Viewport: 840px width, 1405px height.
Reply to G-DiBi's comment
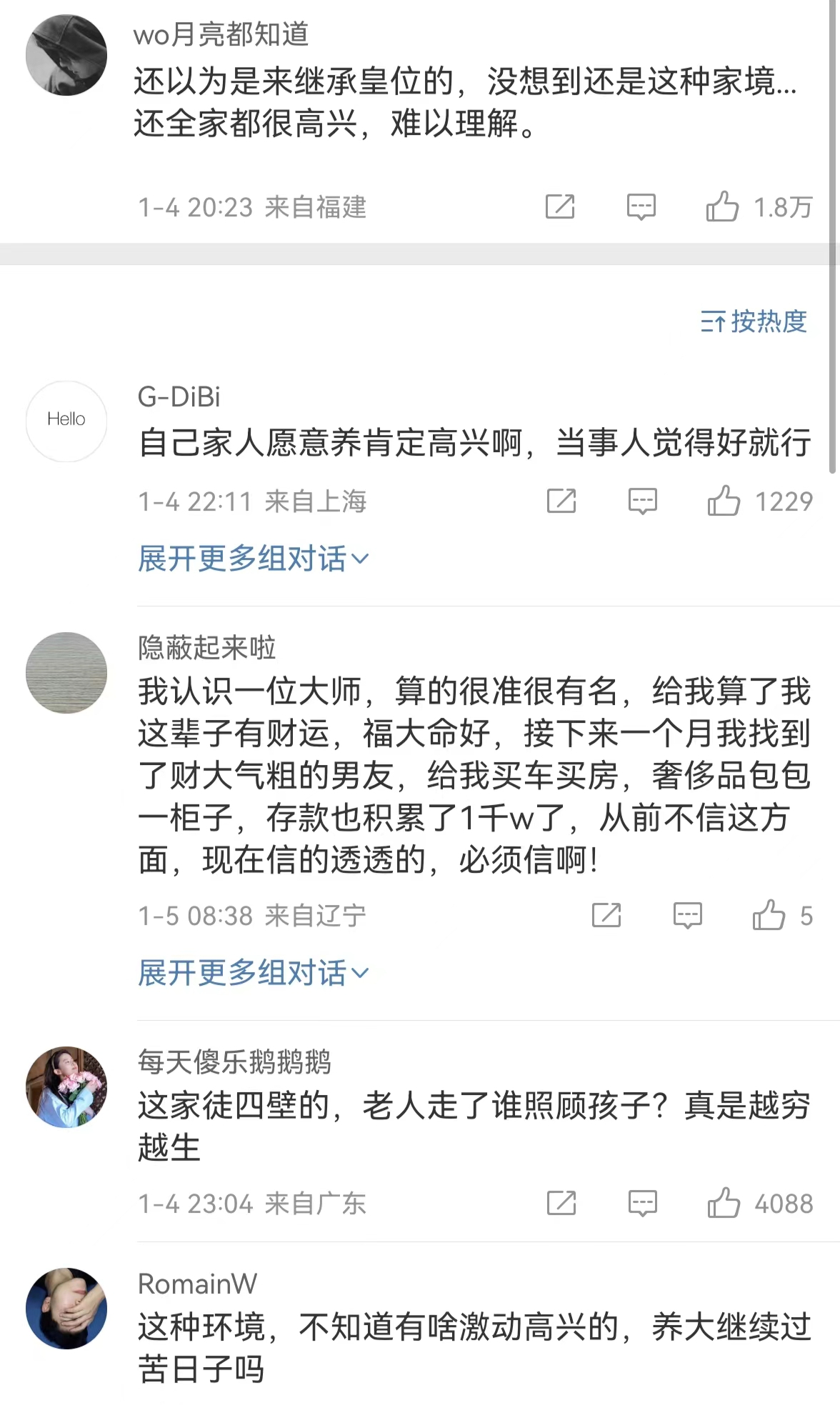642,501
